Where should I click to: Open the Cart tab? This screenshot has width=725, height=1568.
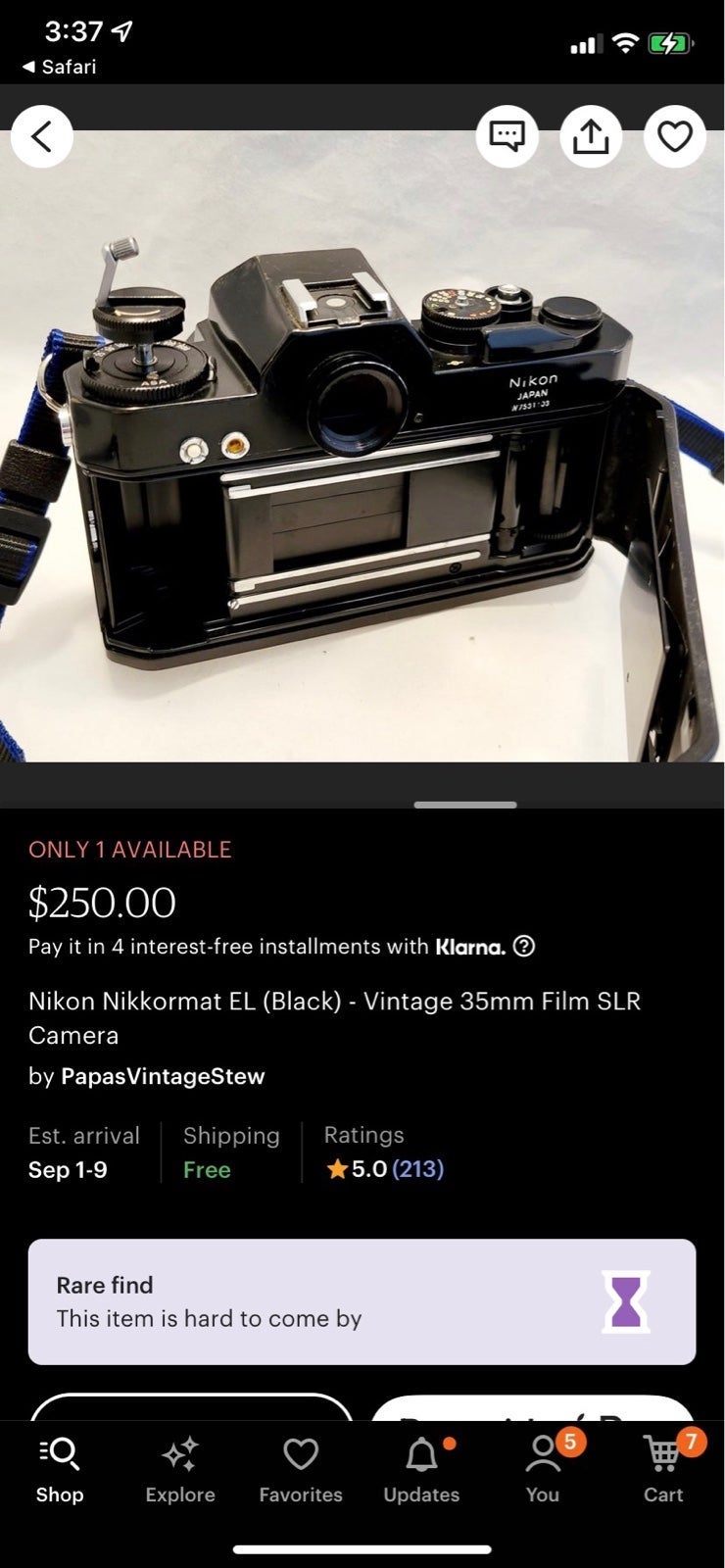(x=663, y=1470)
